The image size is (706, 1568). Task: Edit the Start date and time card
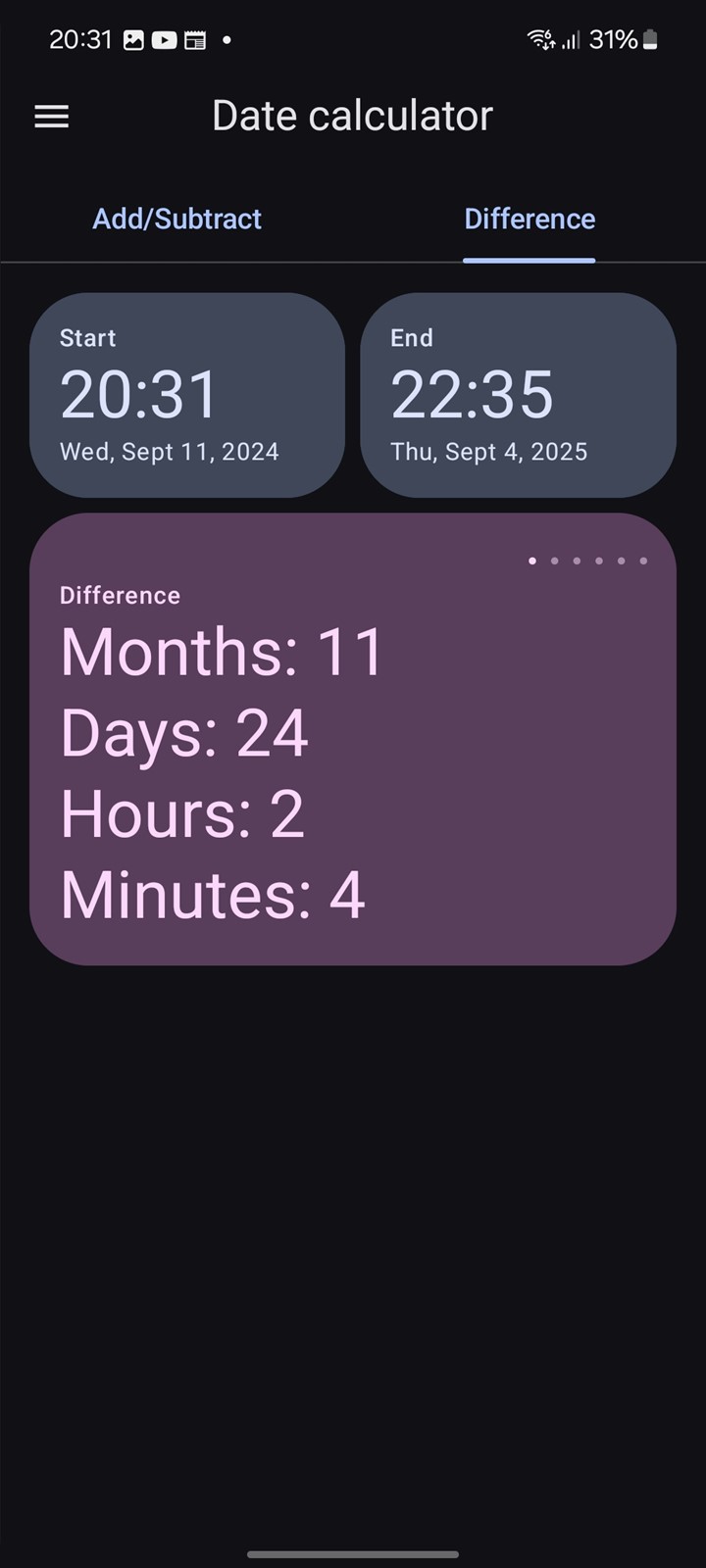187,395
